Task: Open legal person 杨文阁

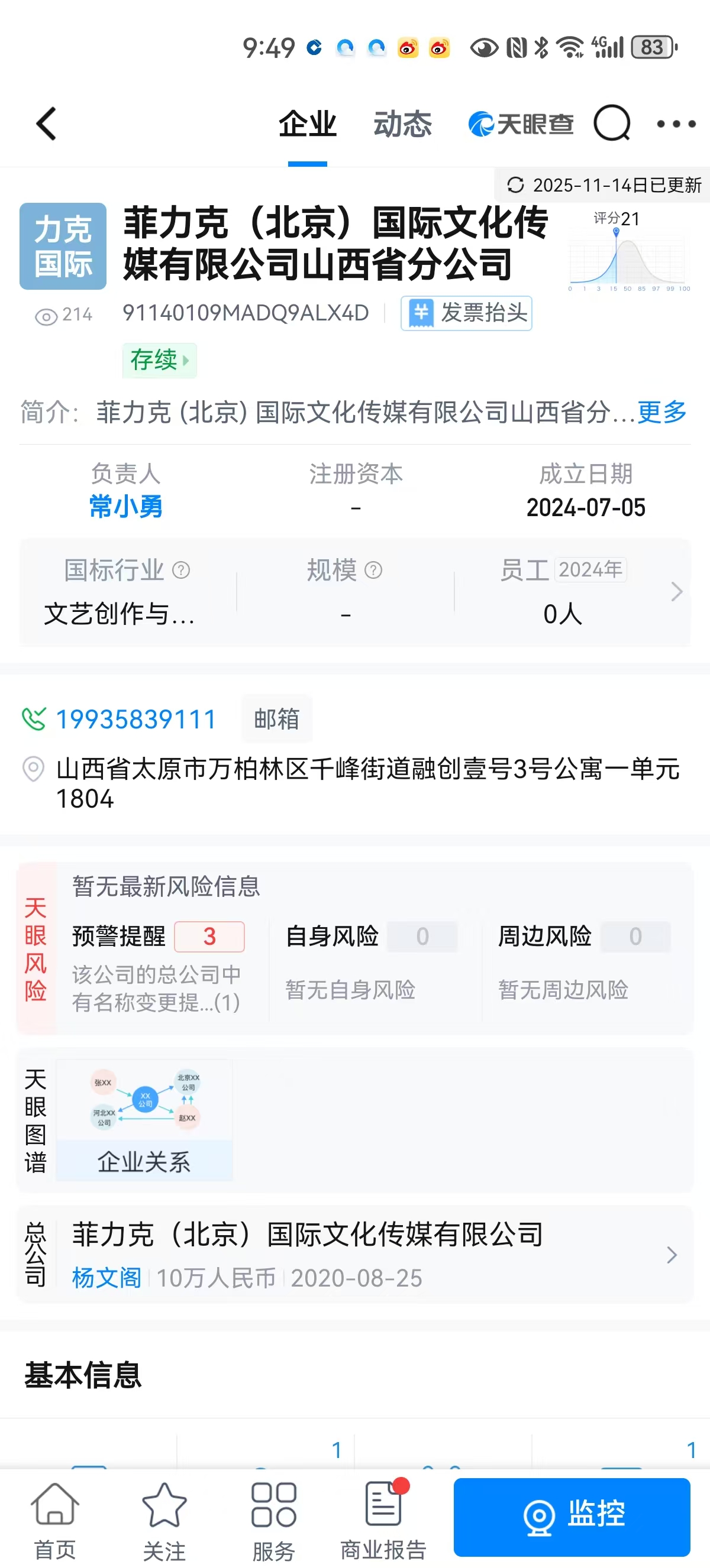Action: tap(106, 1278)
